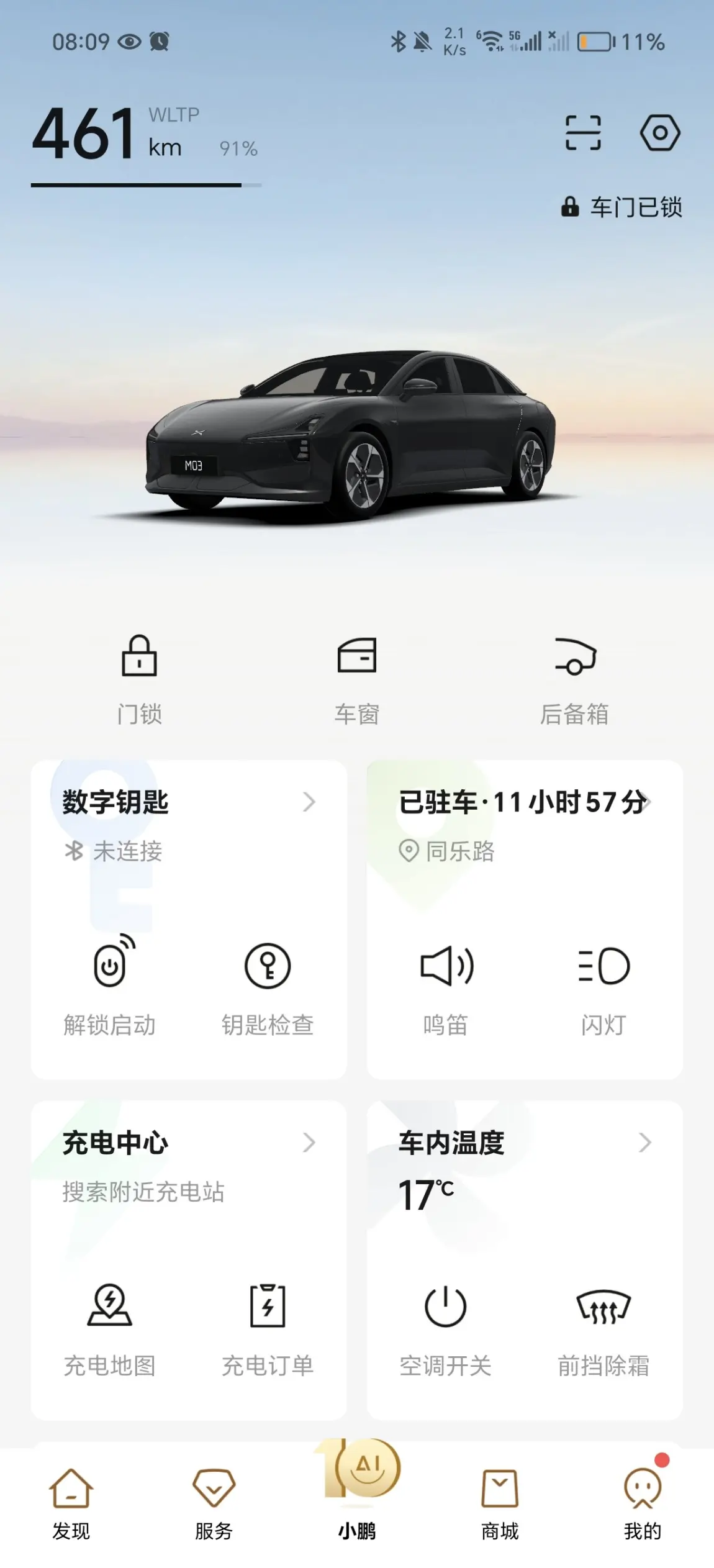This screenshot has height=1568, width=714.
Task: Open the 后备箱 trunk control
Action: (x=574, y=679)
